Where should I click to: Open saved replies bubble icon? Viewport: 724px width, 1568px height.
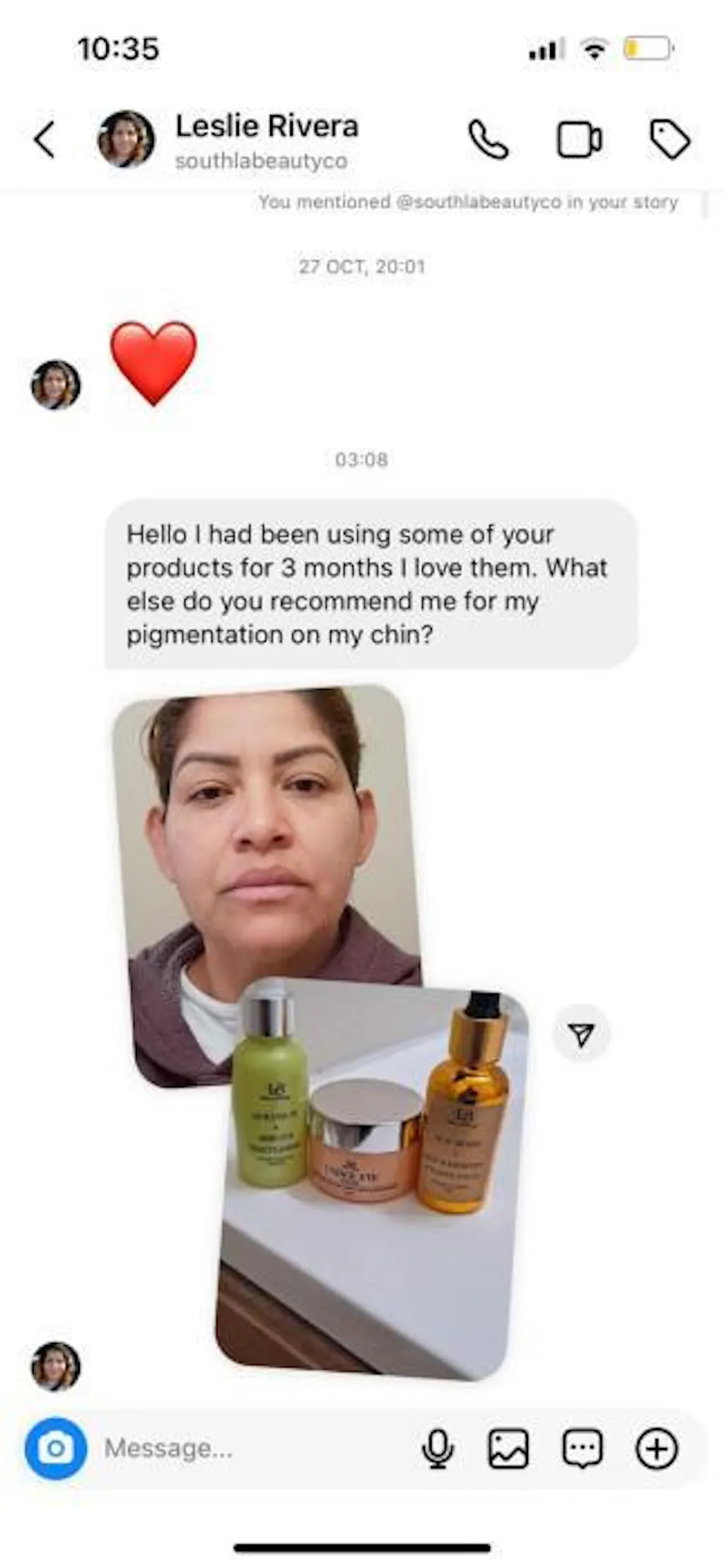click(x=582, y=1448)
